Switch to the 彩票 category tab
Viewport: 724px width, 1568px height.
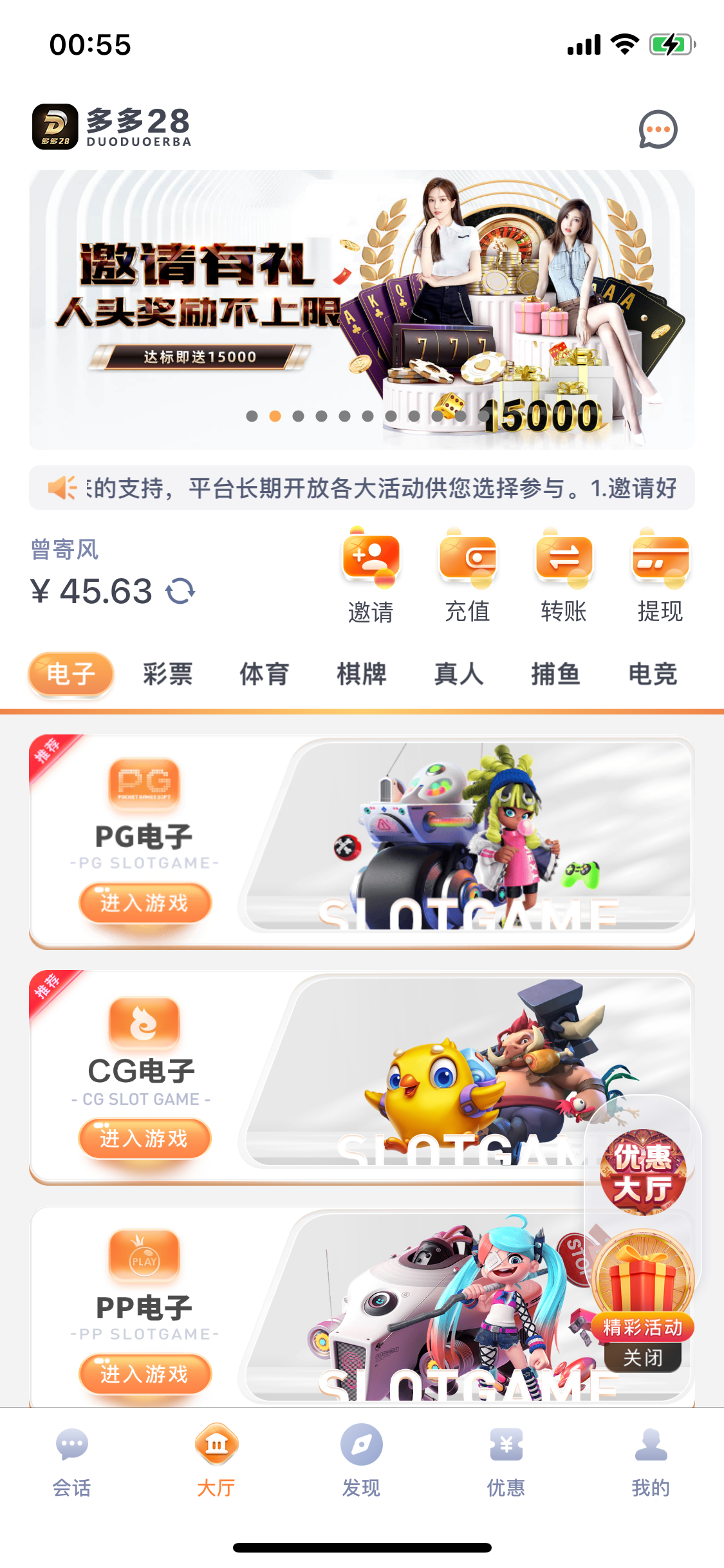click(x=167, y=674)
